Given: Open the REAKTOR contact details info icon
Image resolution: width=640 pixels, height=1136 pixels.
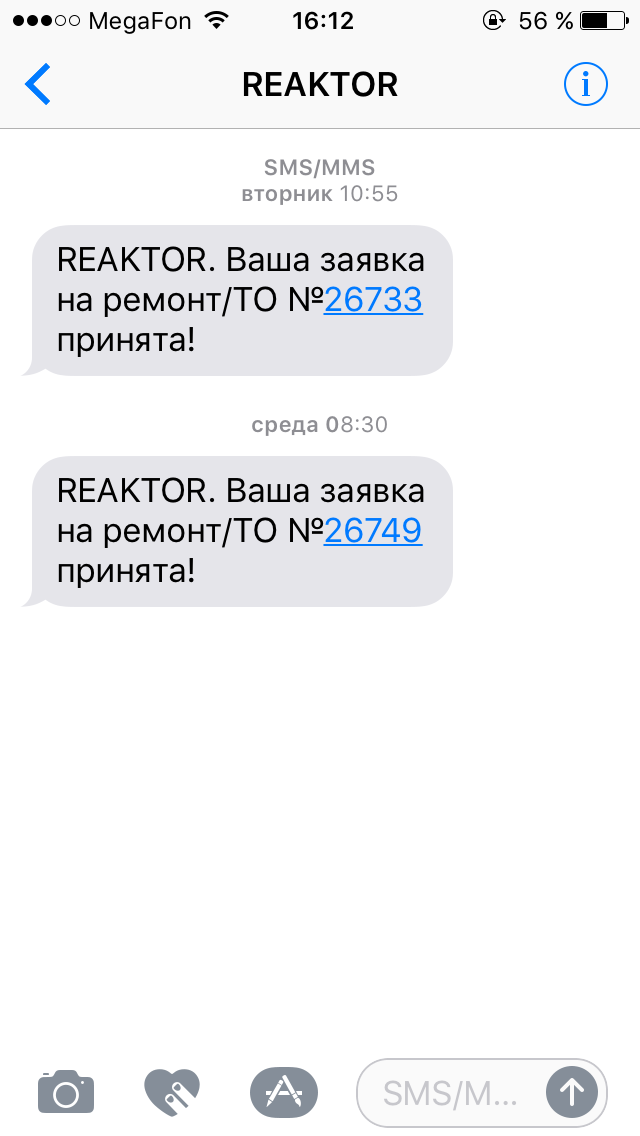Looking at the screenshot, I should (x=586, y=84).
